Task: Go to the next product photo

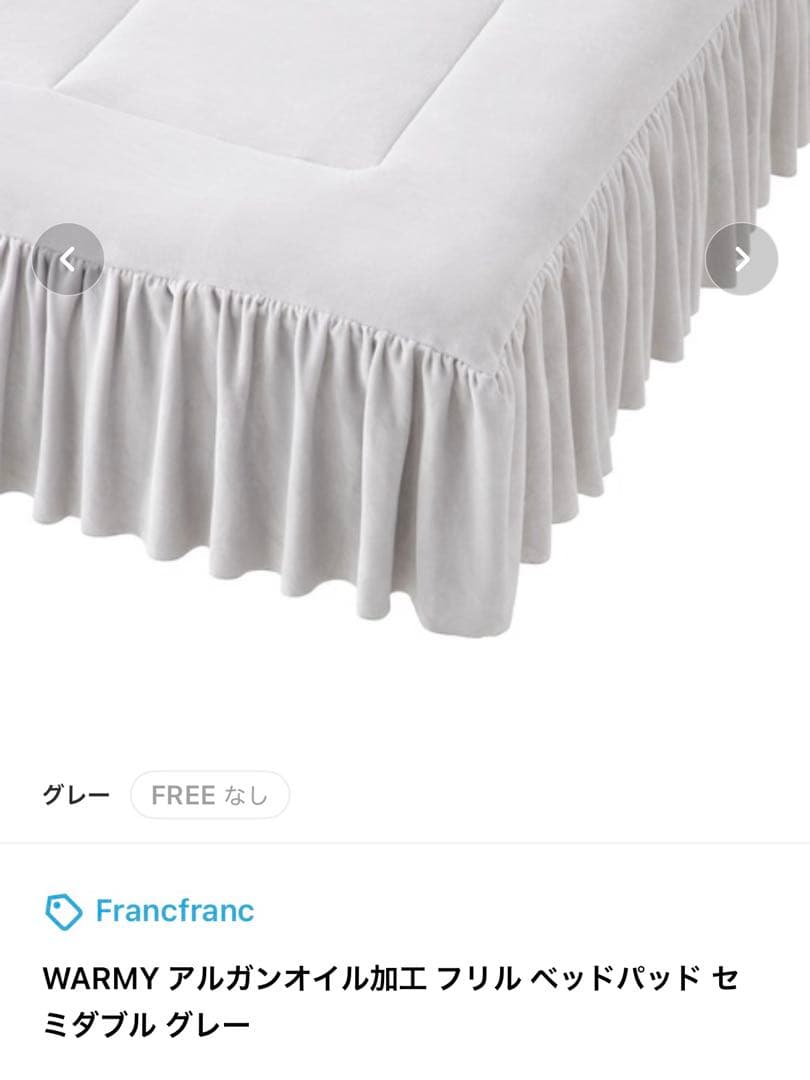Action: (741, 259)
